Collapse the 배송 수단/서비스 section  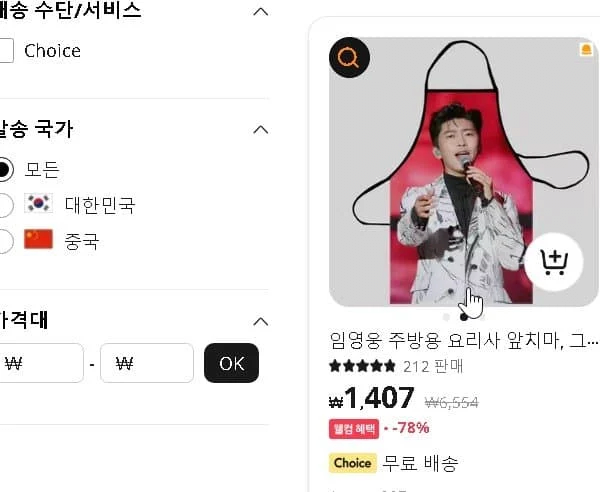[x=260, y=12]
